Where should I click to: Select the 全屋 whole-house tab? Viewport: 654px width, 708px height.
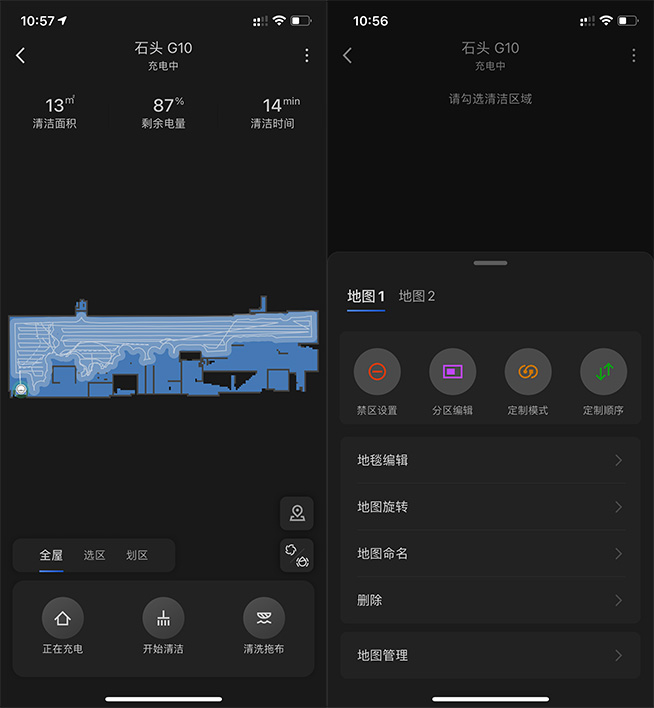(x=51, y=555)
